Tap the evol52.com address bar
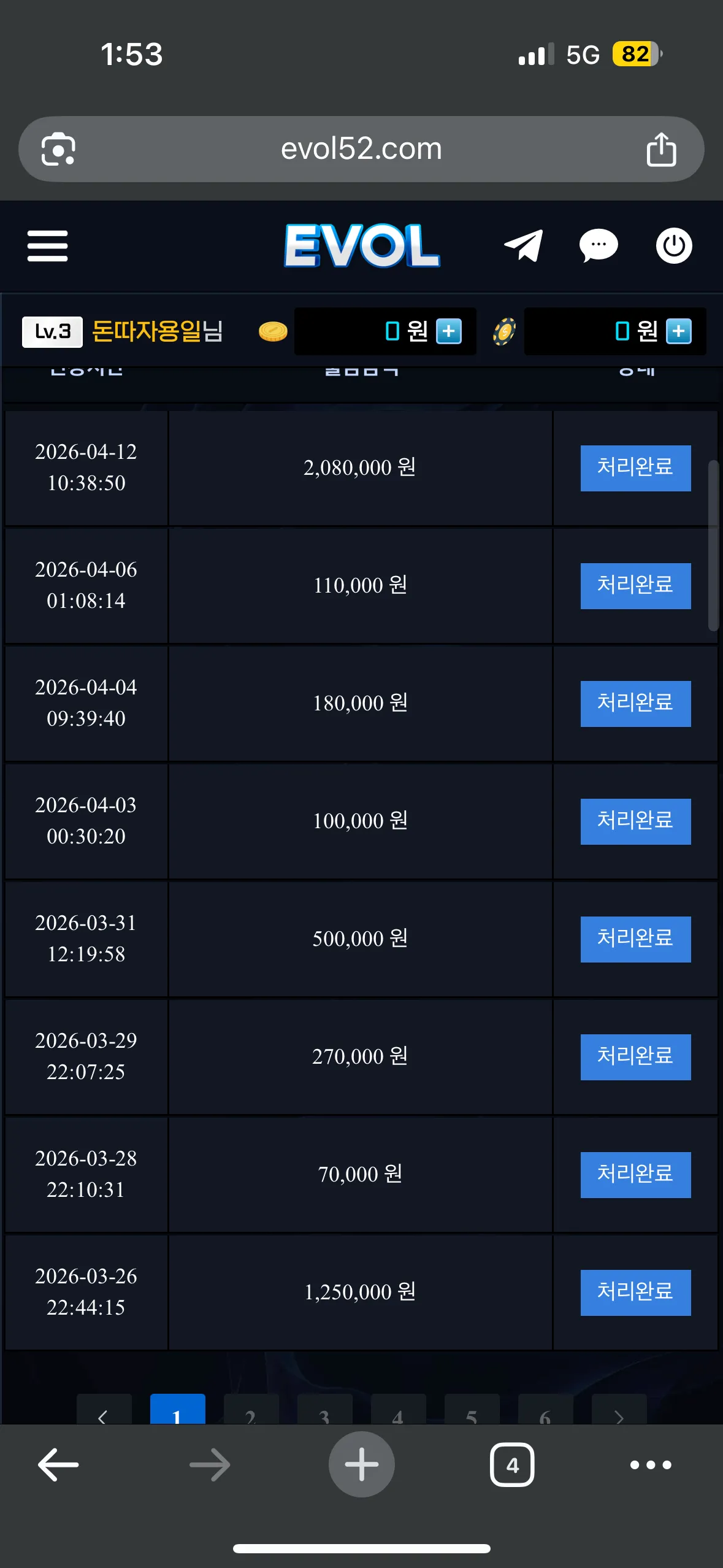This screenshot has height=1568, width=723. click(x=361, y=149)
